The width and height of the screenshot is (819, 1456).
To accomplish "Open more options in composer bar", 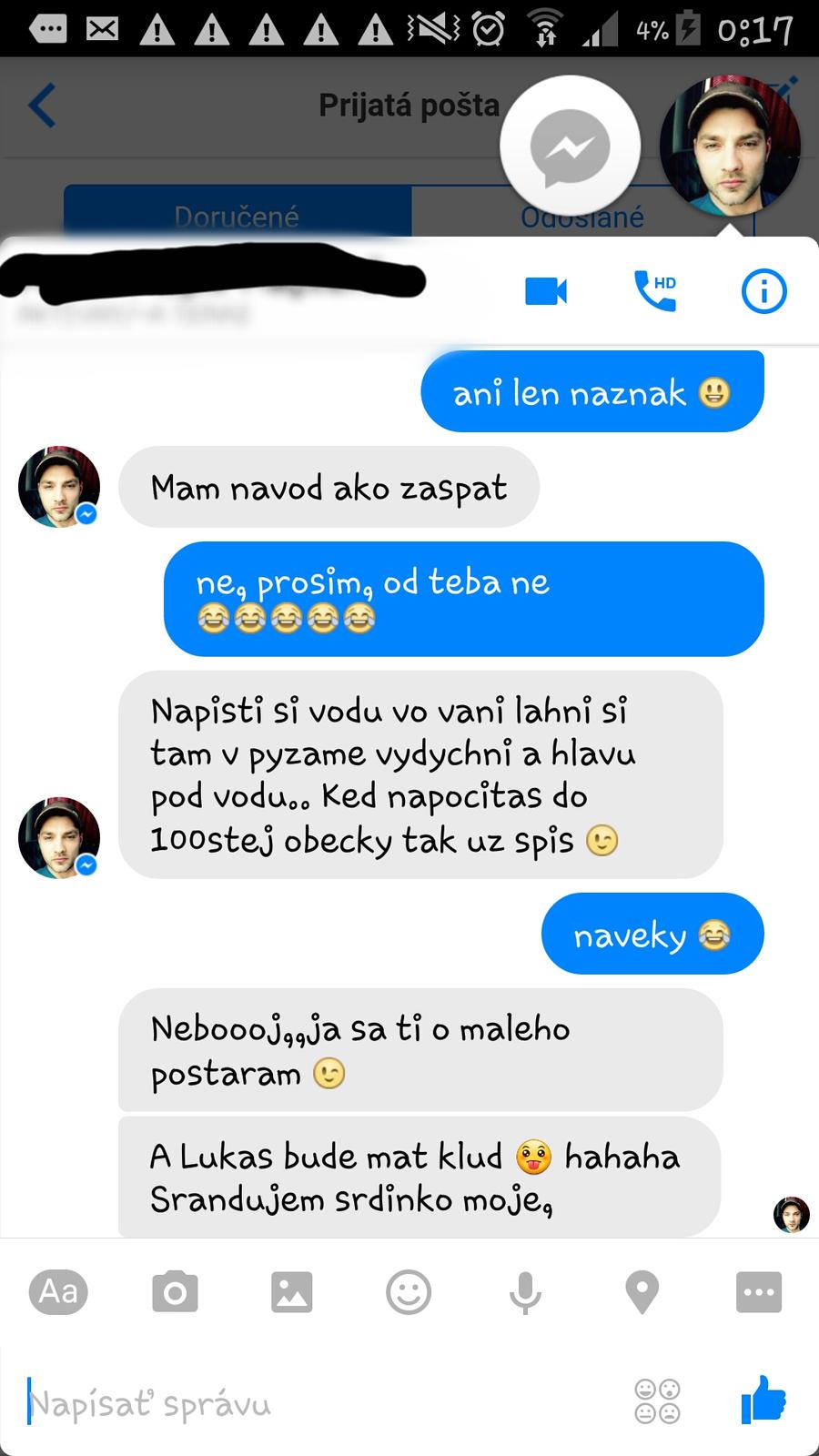I will coord(758,1291).
